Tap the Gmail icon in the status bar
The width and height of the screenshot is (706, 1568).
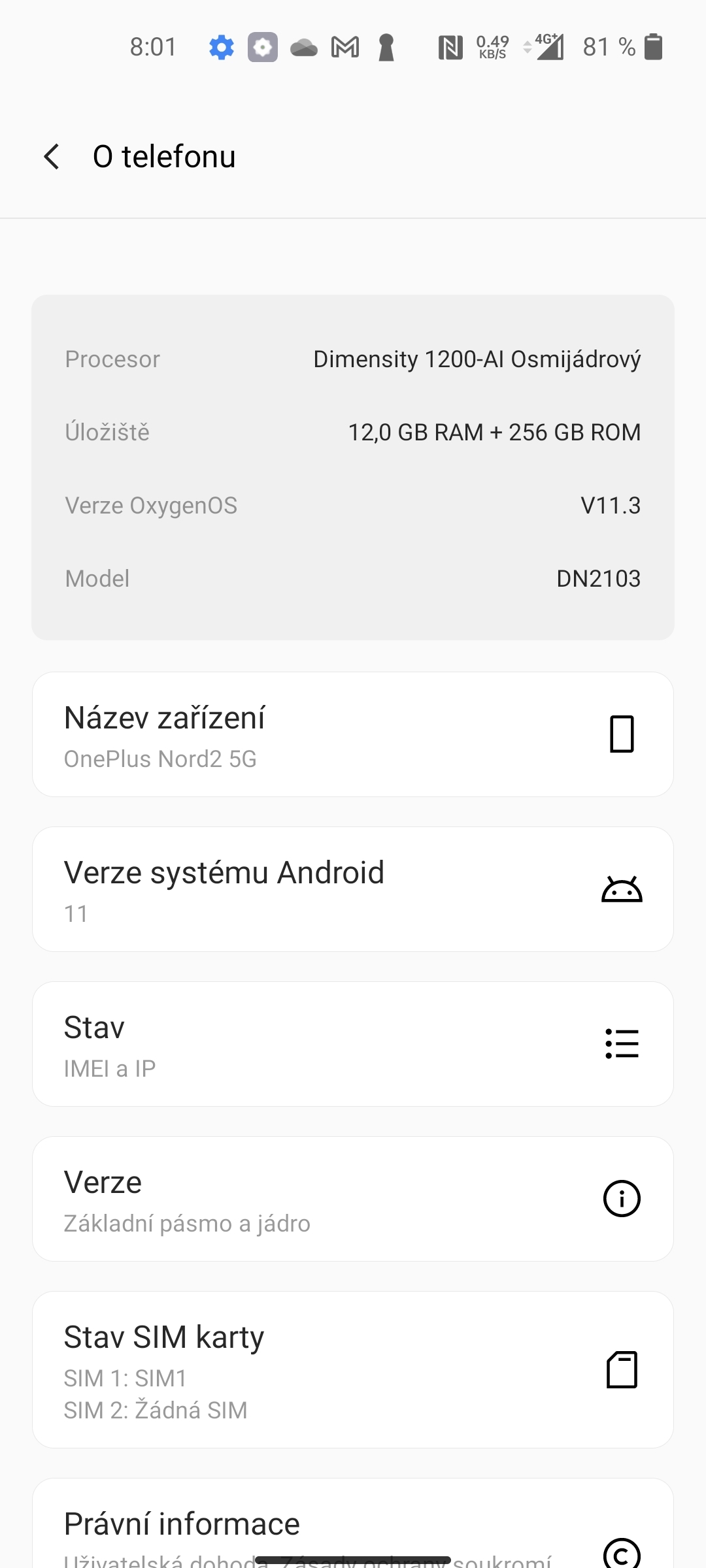pos(345,46)
